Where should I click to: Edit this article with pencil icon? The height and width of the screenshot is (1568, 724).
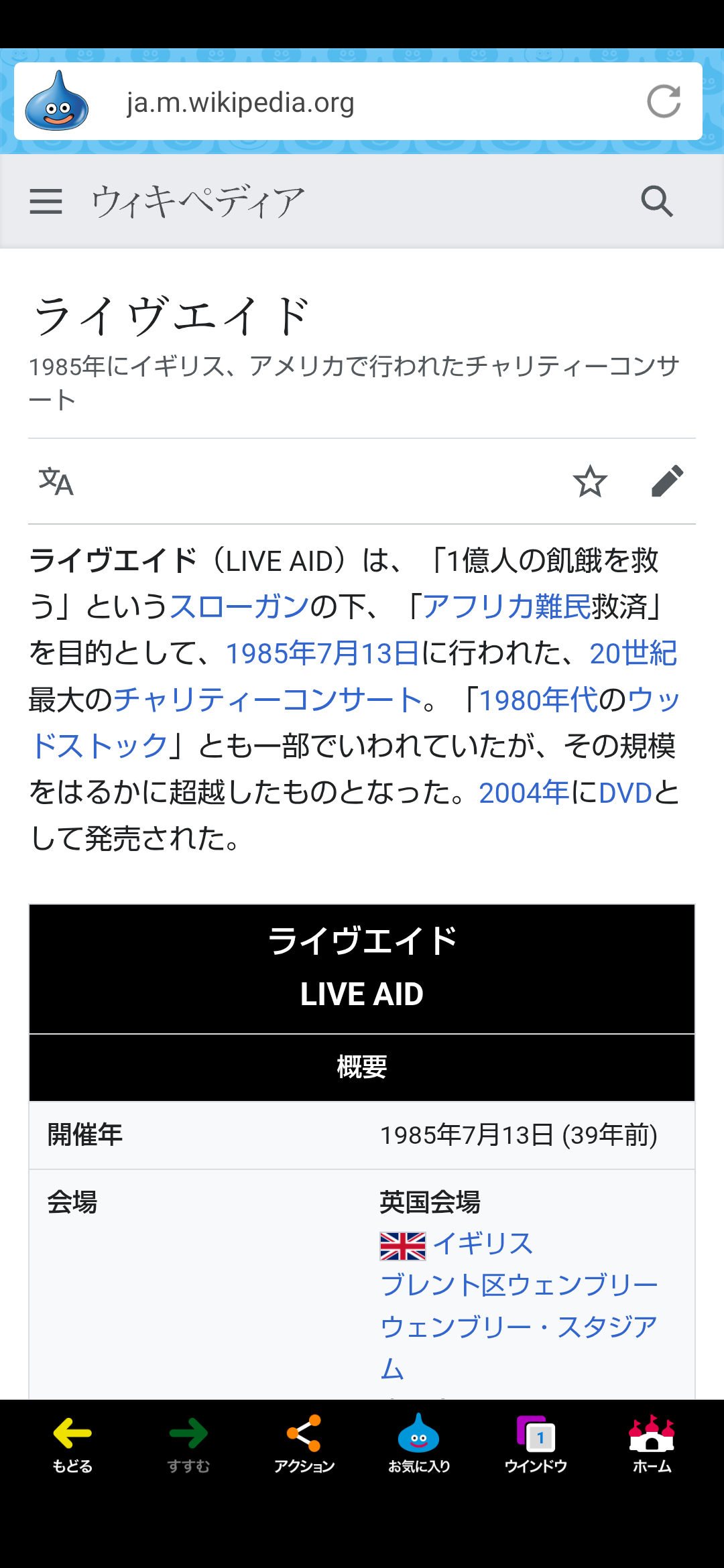click(x=667, y=481)
